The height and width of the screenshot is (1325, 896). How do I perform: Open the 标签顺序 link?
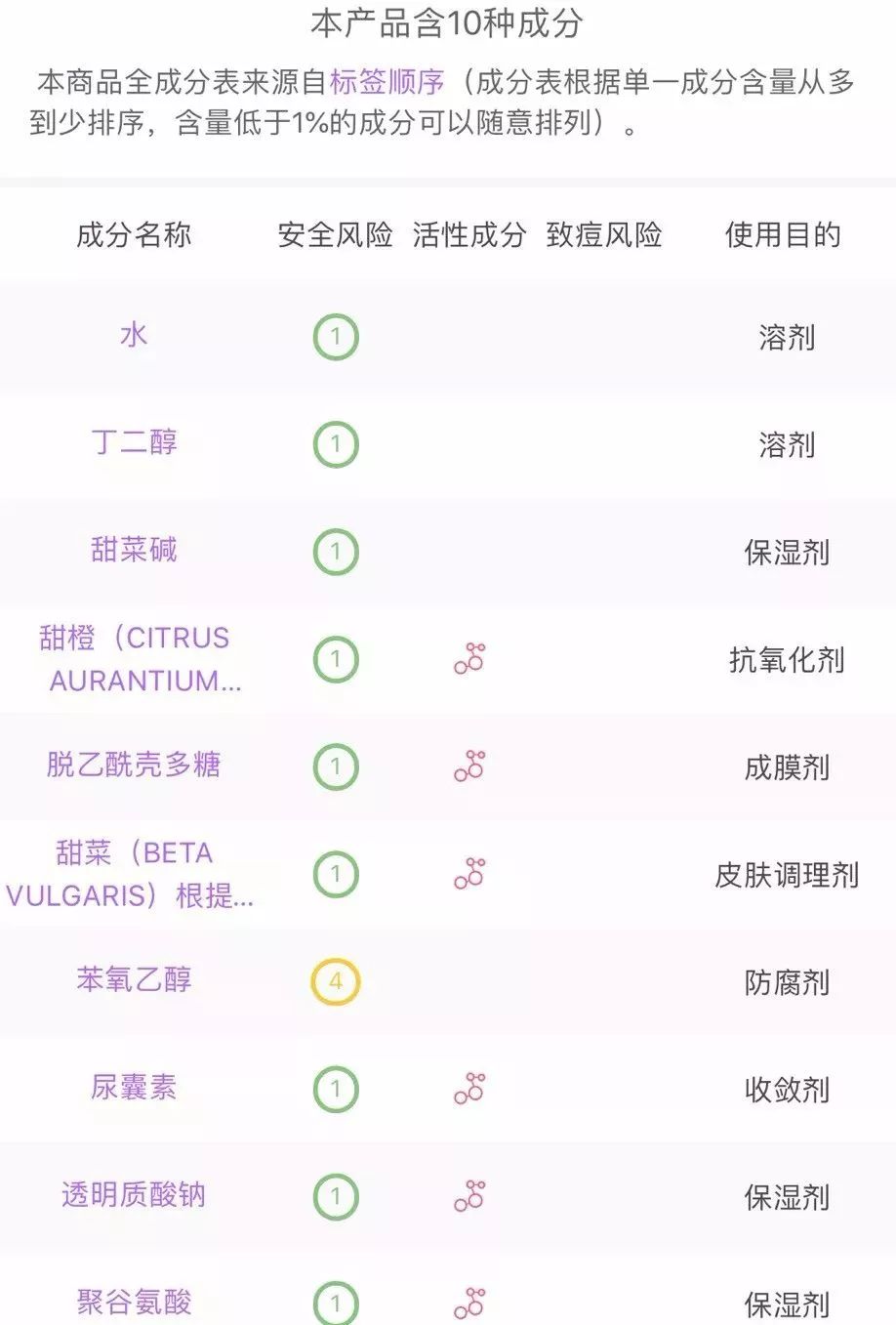tap(387, 82)
